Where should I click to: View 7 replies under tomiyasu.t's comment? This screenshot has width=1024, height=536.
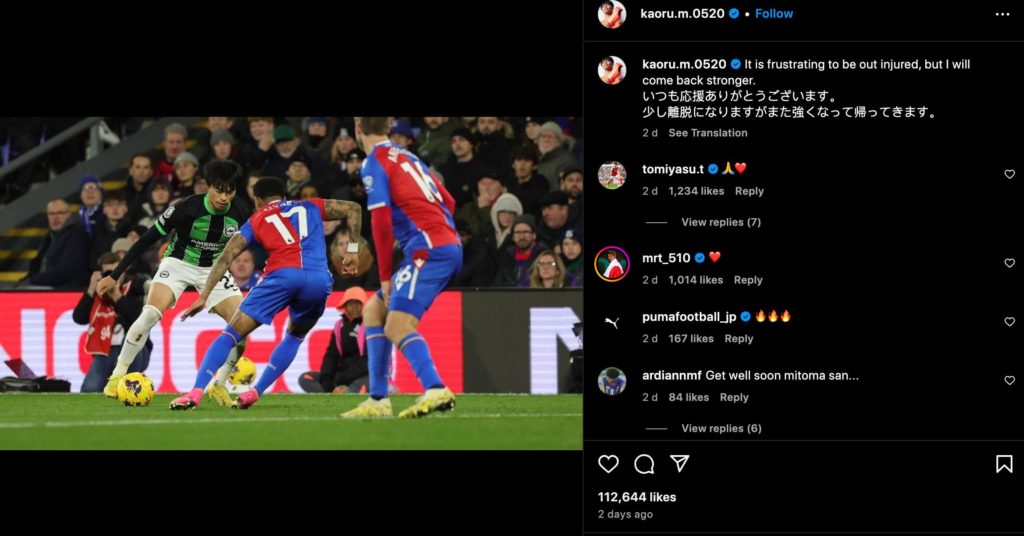(x=720, y=222)
